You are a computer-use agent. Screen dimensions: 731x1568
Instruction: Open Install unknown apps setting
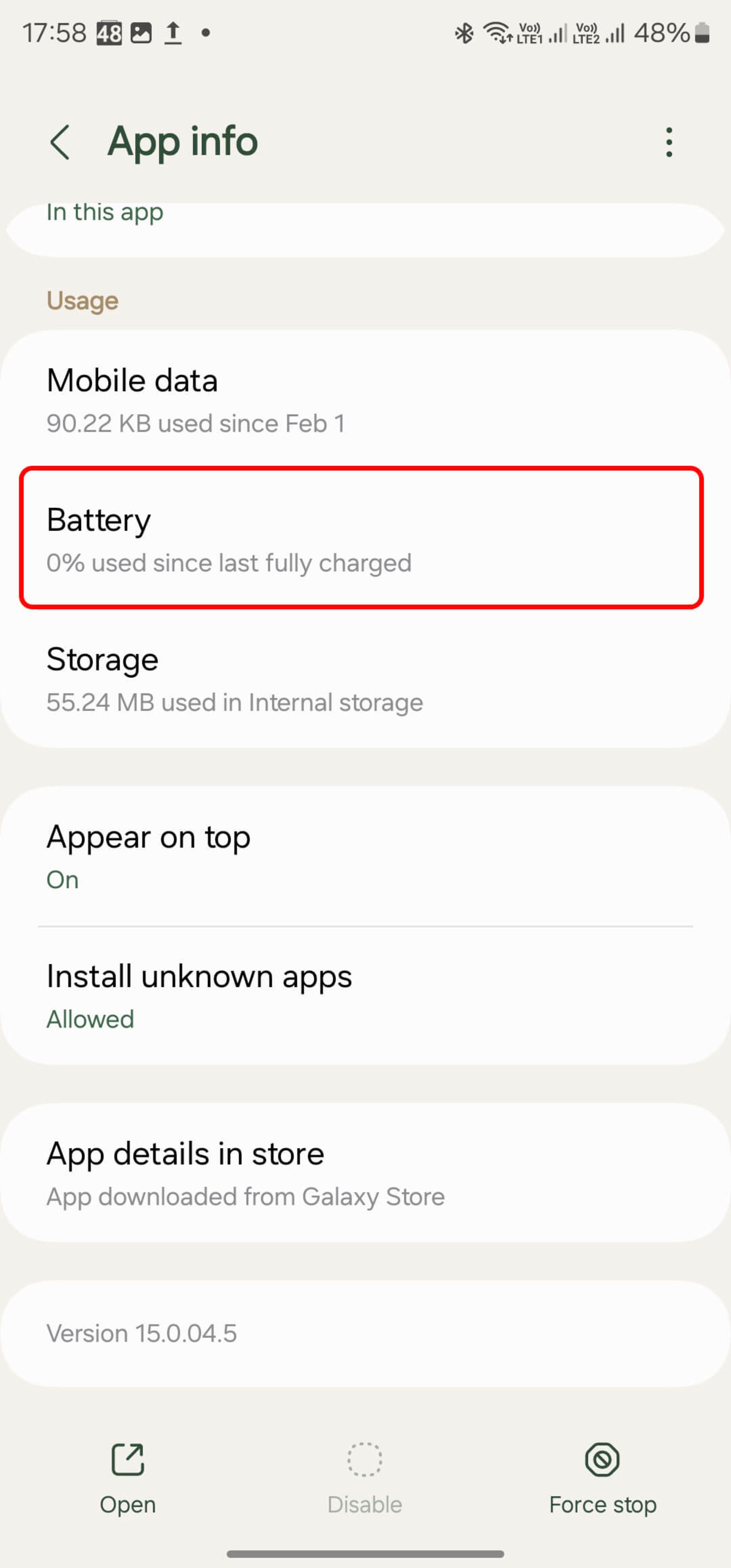[365, 996]
